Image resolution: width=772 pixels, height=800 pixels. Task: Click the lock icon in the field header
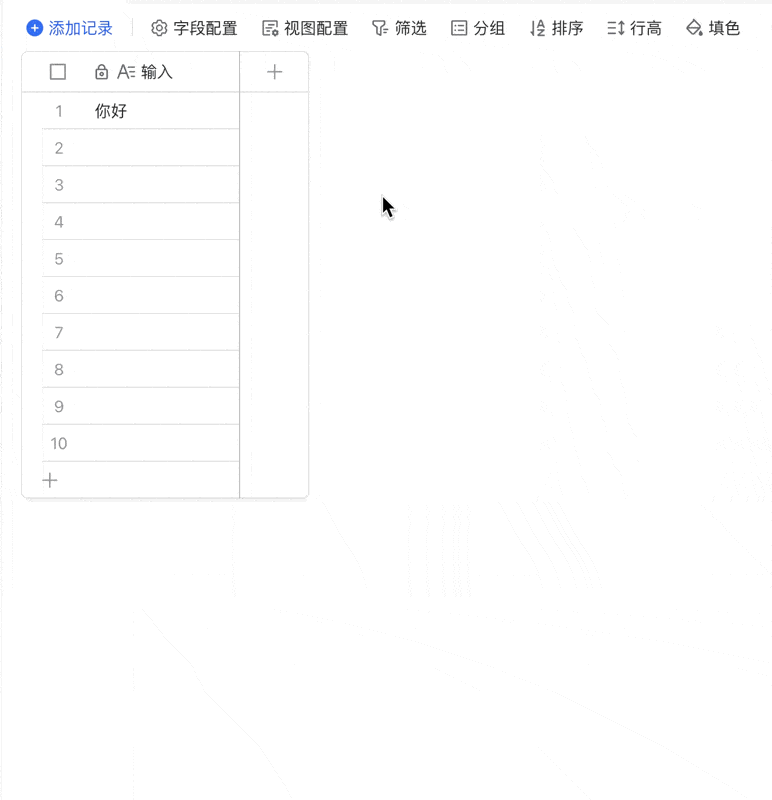(100, 71)
